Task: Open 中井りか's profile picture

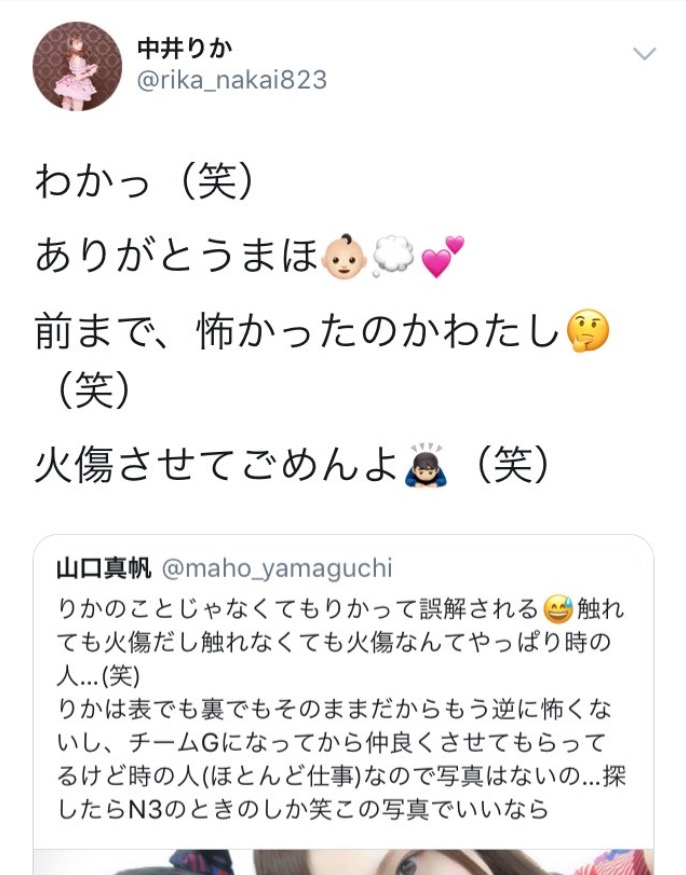Action: 78,66
